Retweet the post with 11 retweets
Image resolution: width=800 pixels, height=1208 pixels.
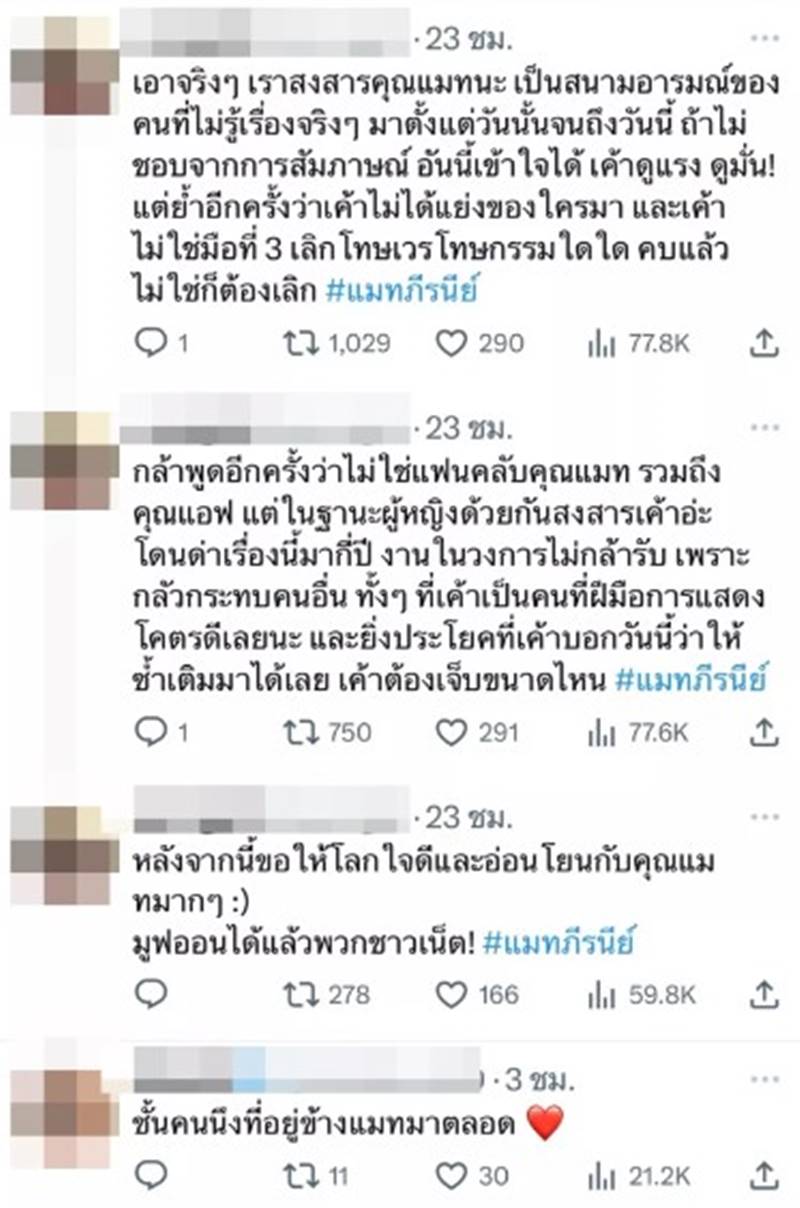(x=297, y=1174)
